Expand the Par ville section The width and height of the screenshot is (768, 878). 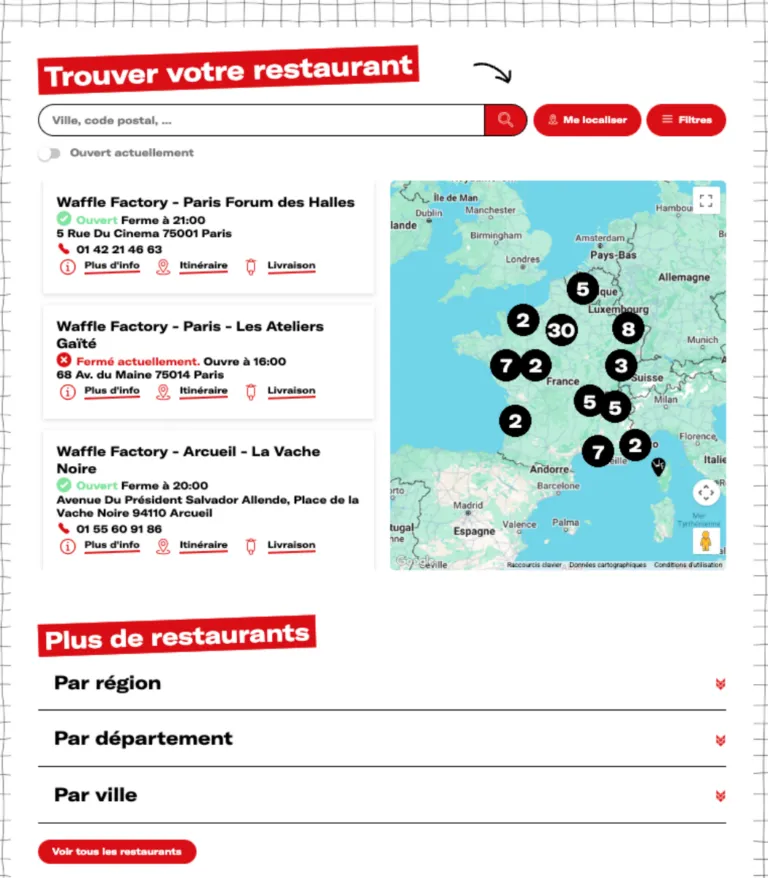coord(719,797)
